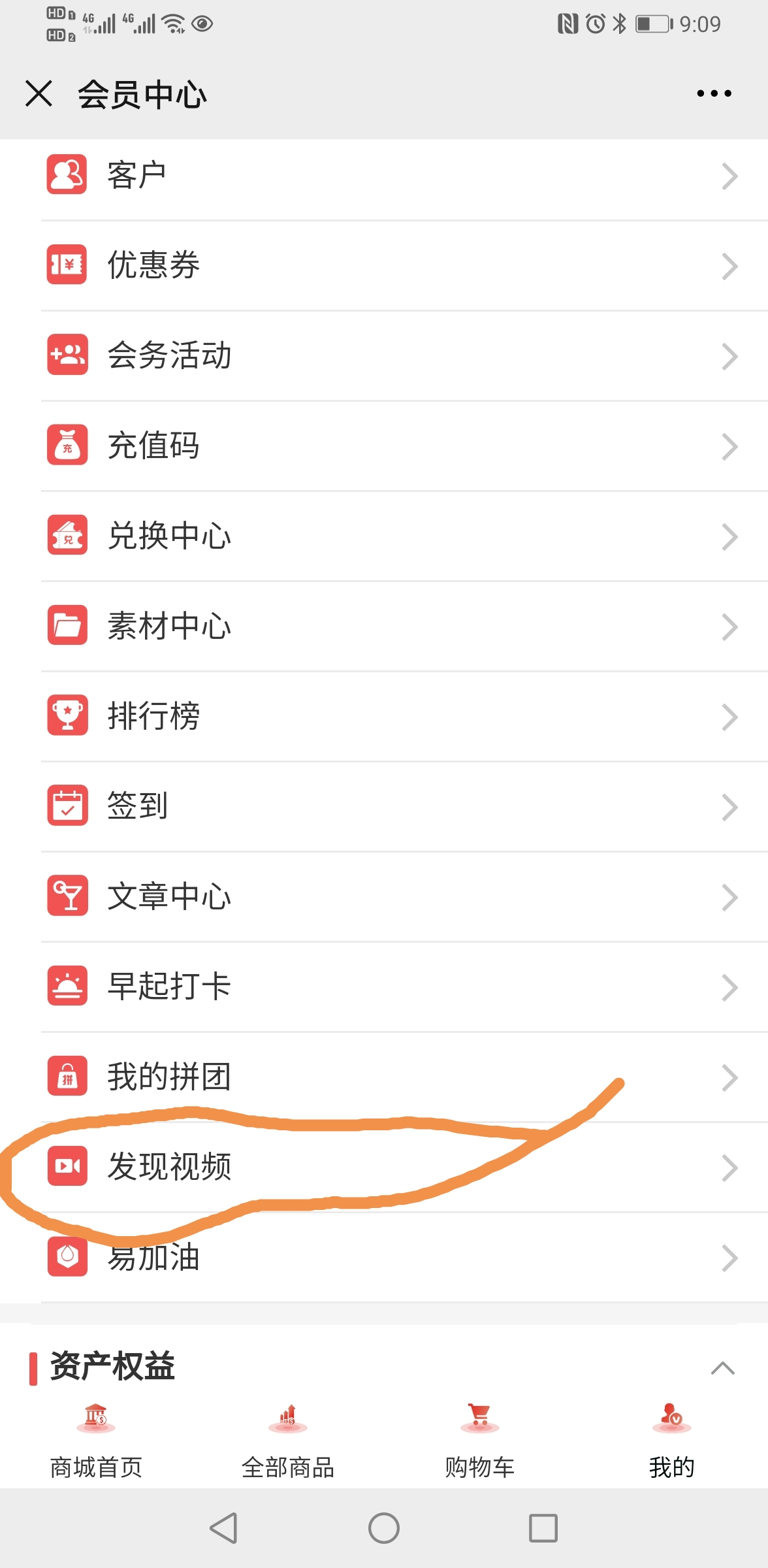Open 易加油
The image size is (768, 1568).
[384, 1258]
